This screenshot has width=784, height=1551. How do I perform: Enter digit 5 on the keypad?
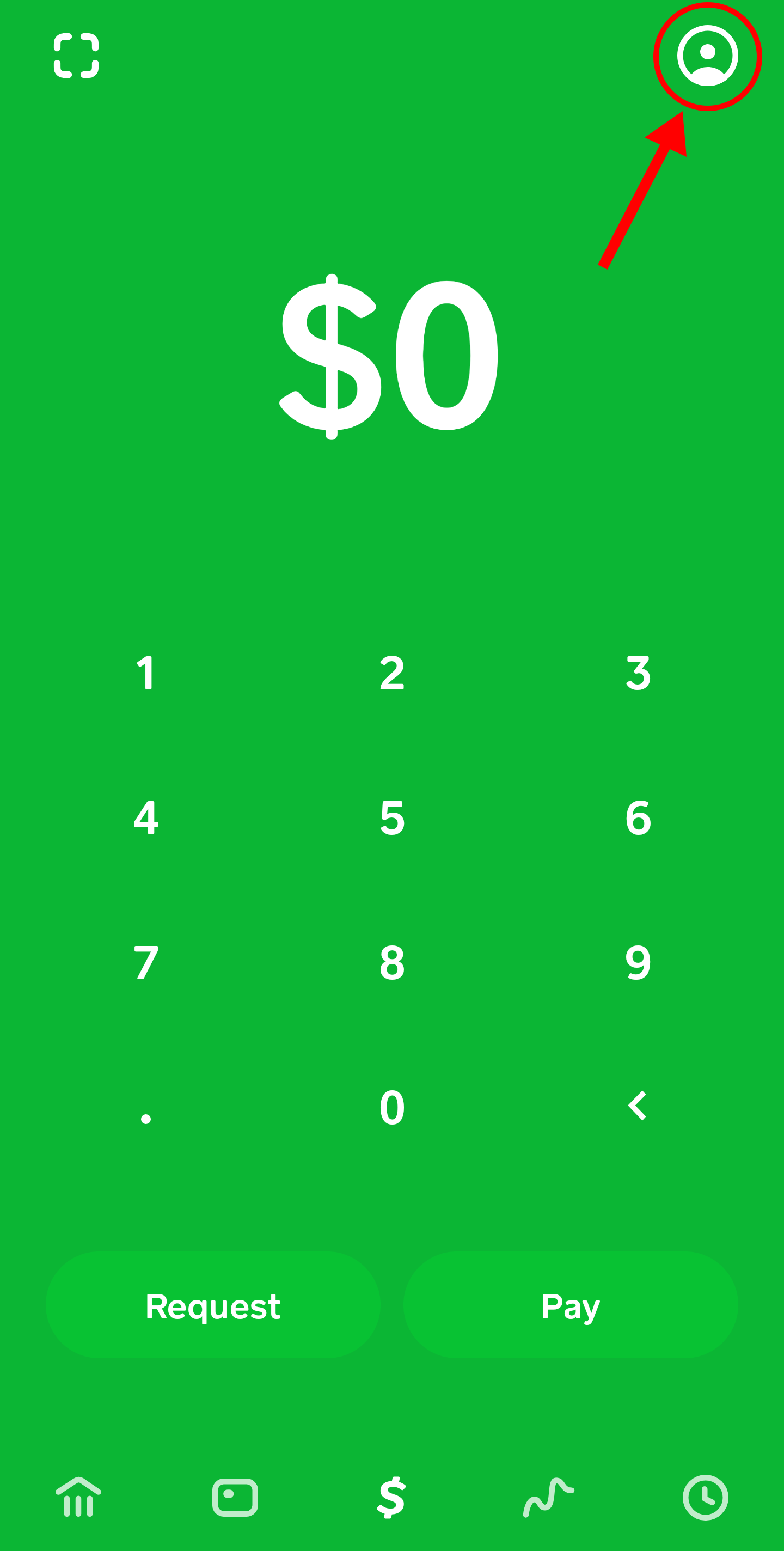[x=392, y=817]
